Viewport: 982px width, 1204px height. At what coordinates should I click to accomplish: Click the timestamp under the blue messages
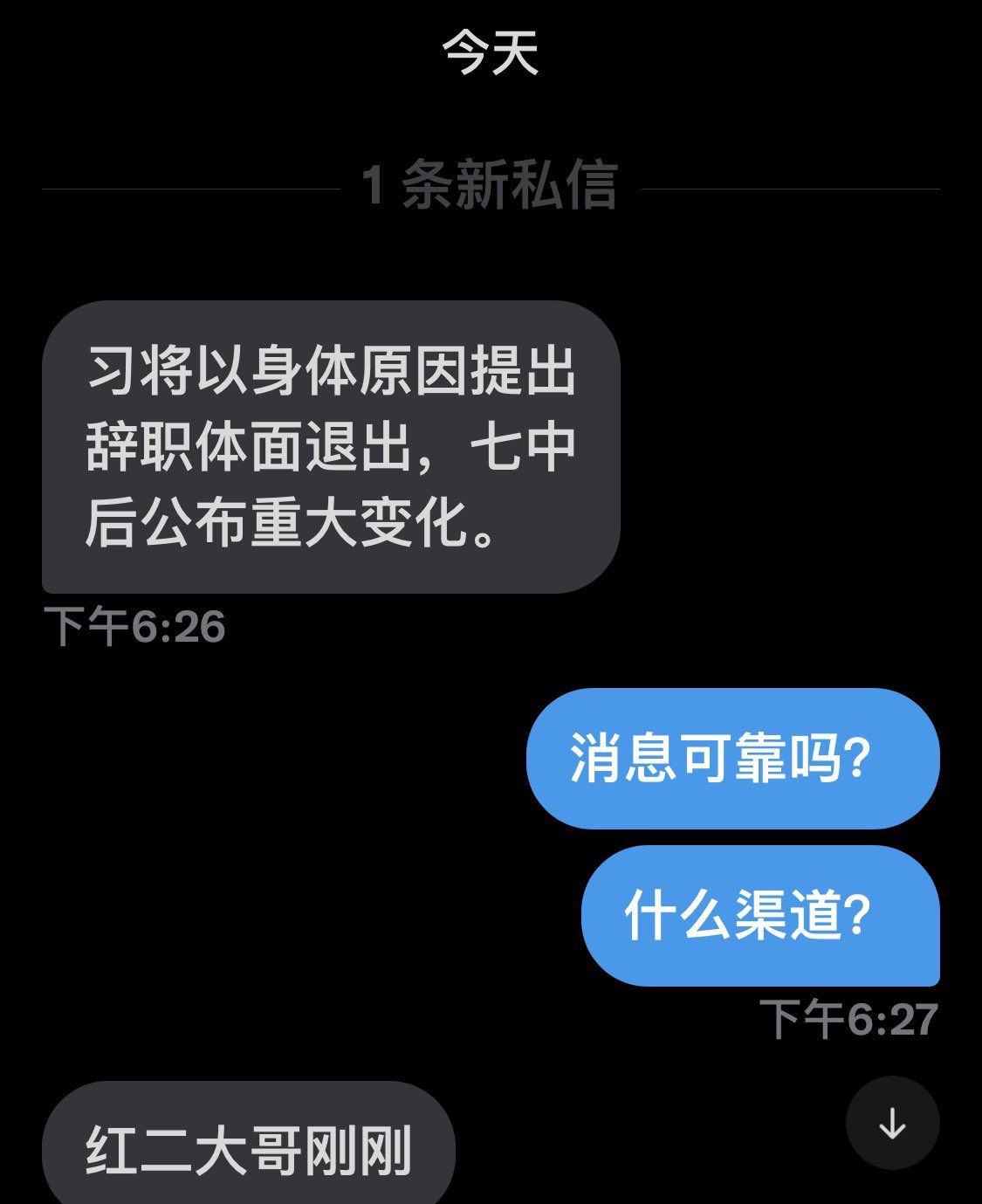(848, 1017)
